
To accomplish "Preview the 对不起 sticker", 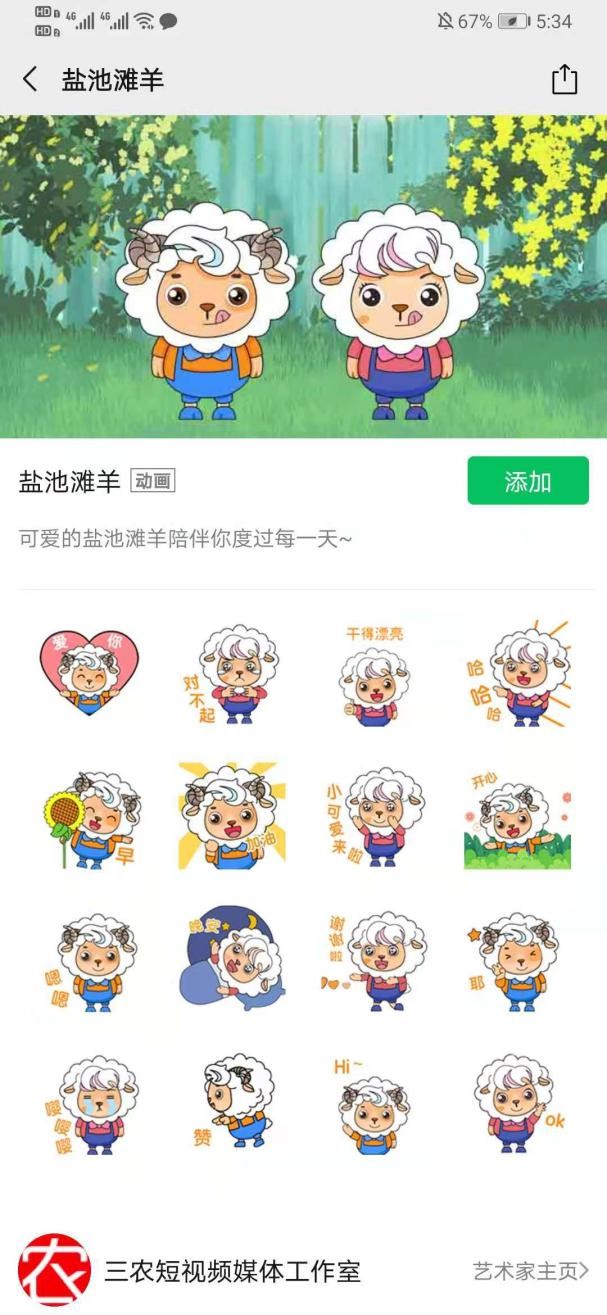I will point(231,673).
